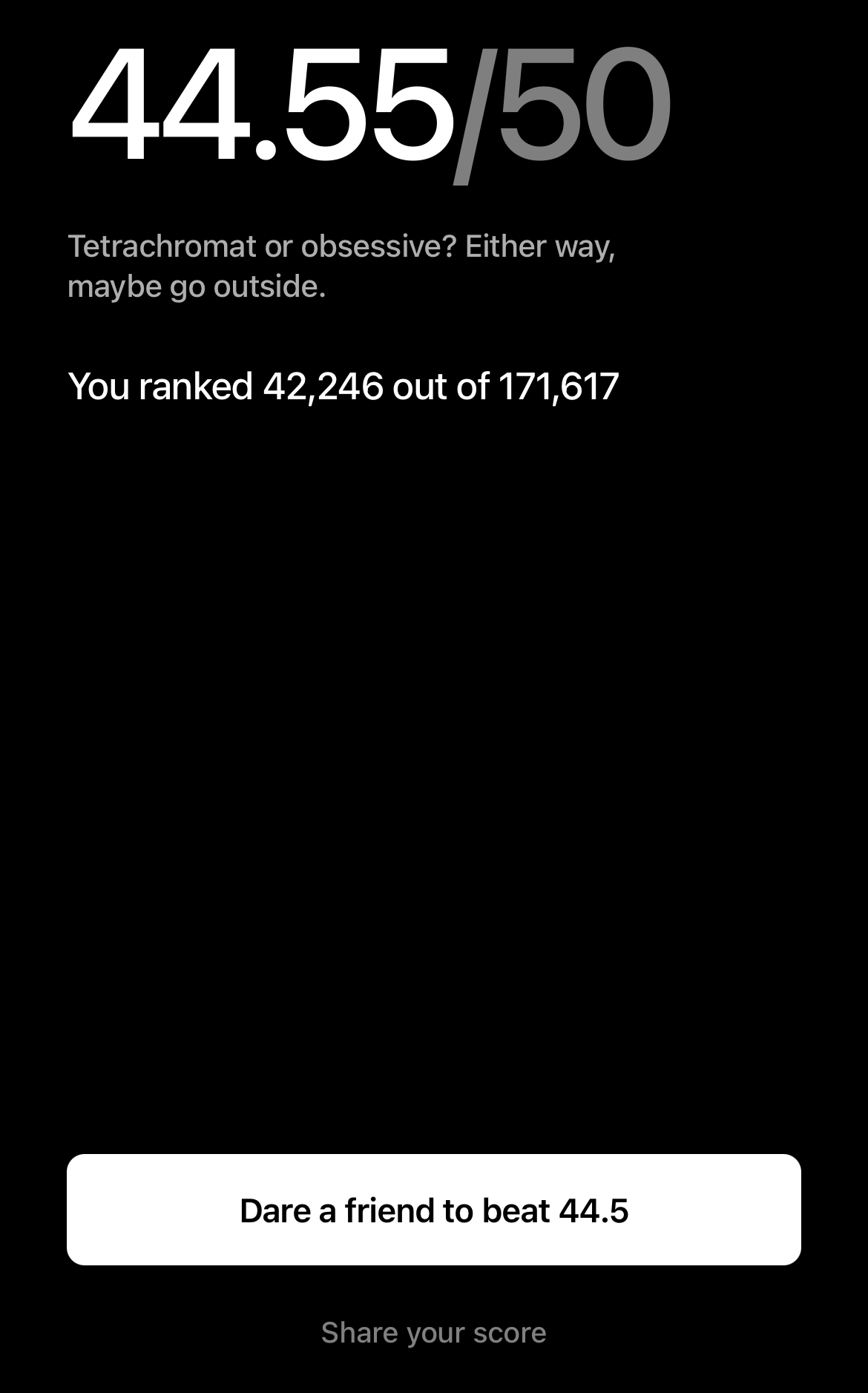Tap Dare a friend to beat 44.5
Screen dimensions: 868x1393
434,1210
